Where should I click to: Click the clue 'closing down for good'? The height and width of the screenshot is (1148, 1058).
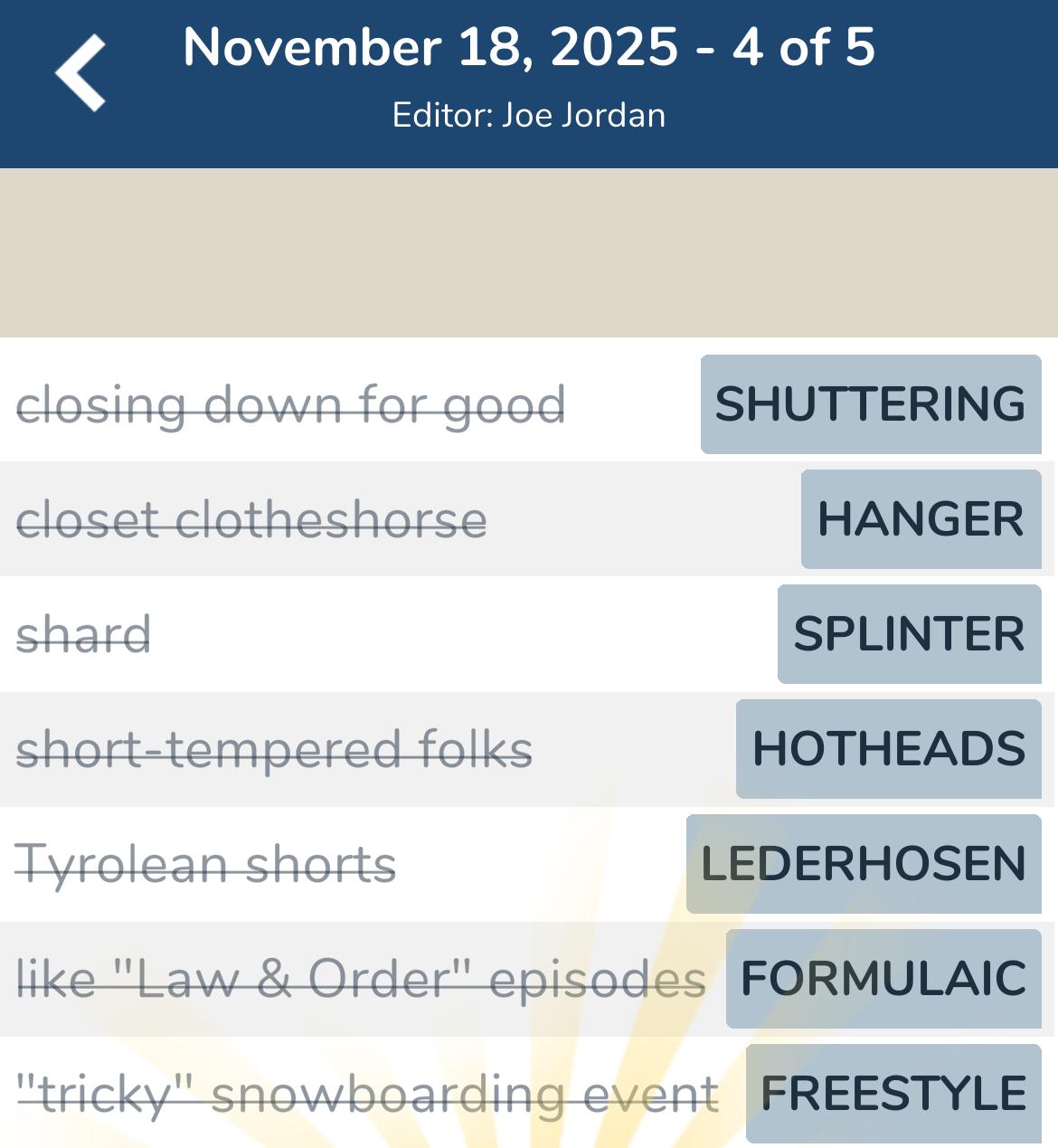(293, 404)
